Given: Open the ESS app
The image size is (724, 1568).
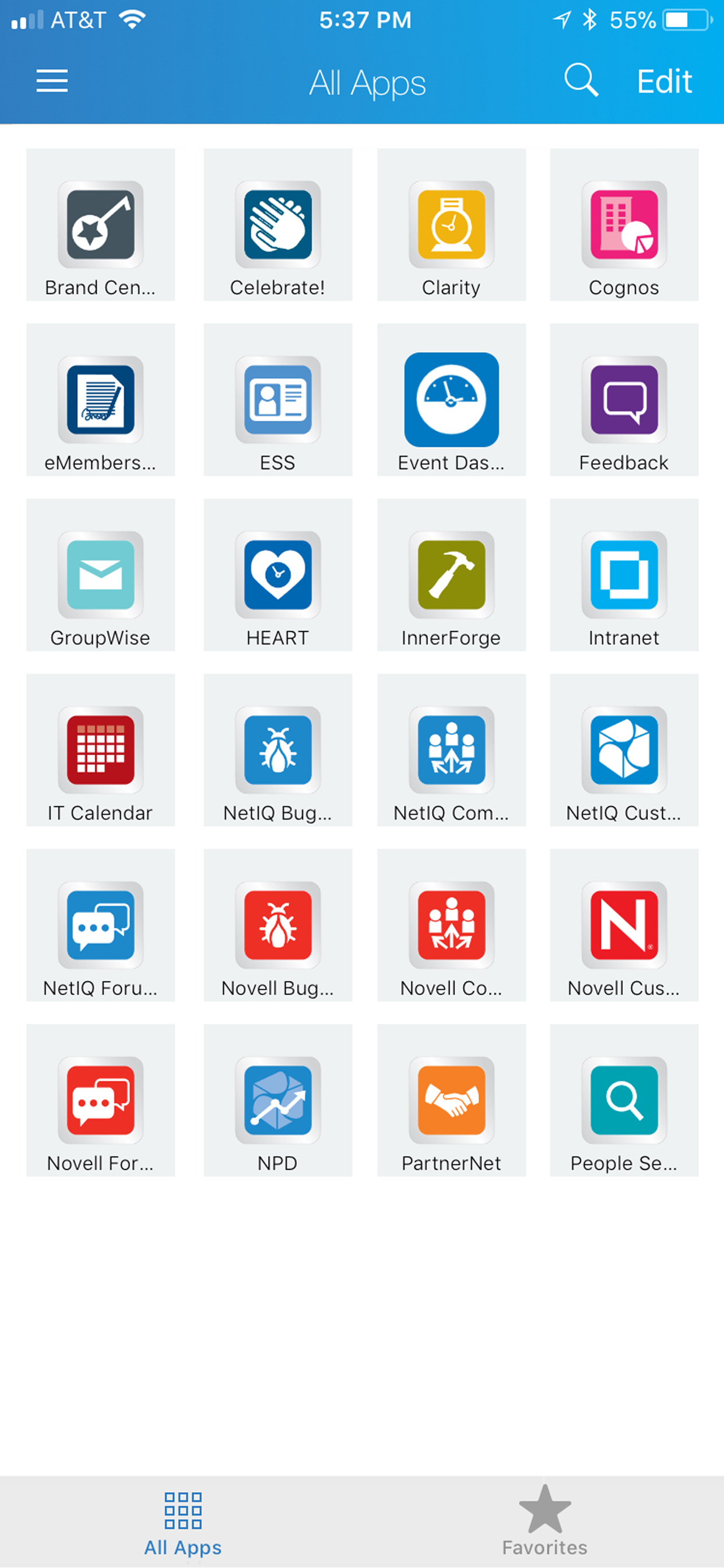Looking at the screenshot, I should (277, 400).
